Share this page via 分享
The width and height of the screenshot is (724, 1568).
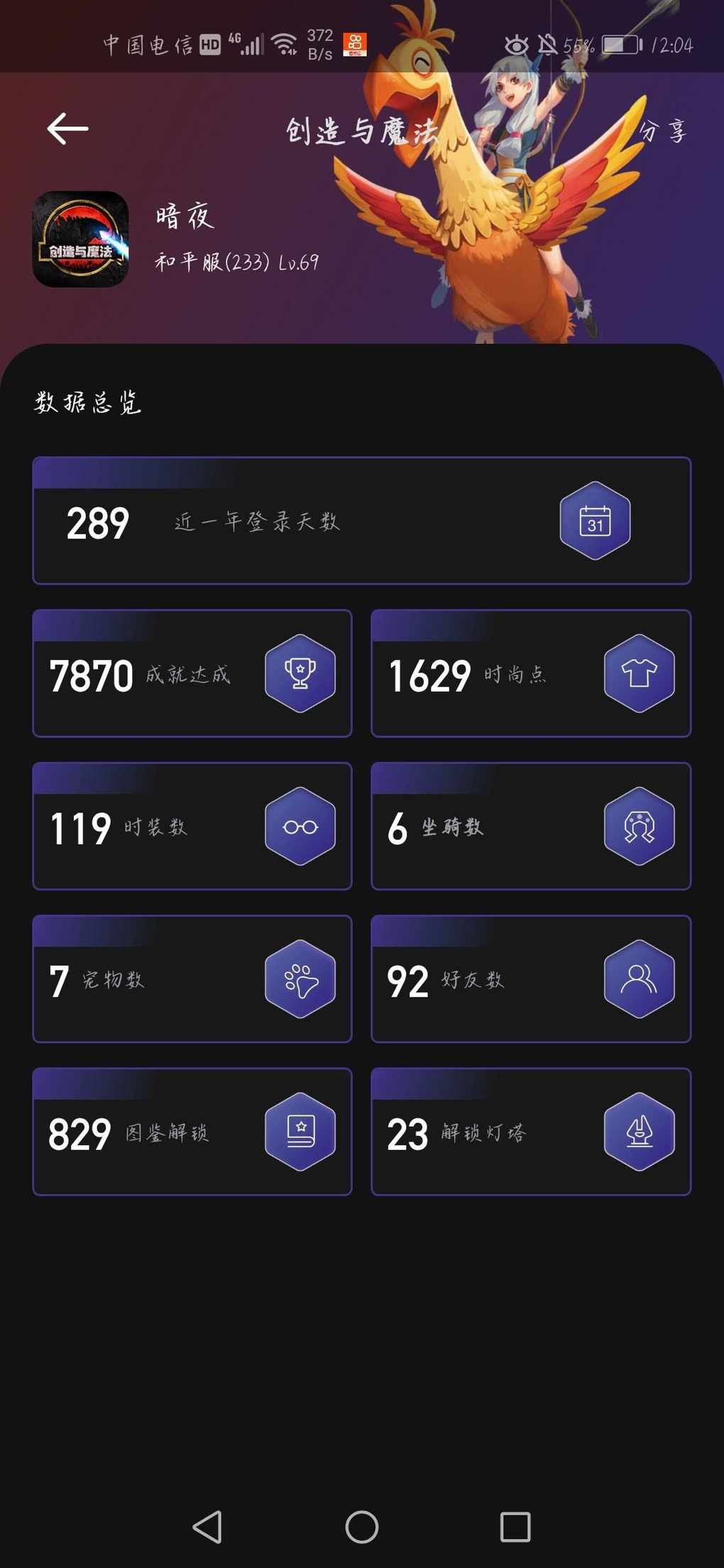pyautogui.click(x=662, y=131)
